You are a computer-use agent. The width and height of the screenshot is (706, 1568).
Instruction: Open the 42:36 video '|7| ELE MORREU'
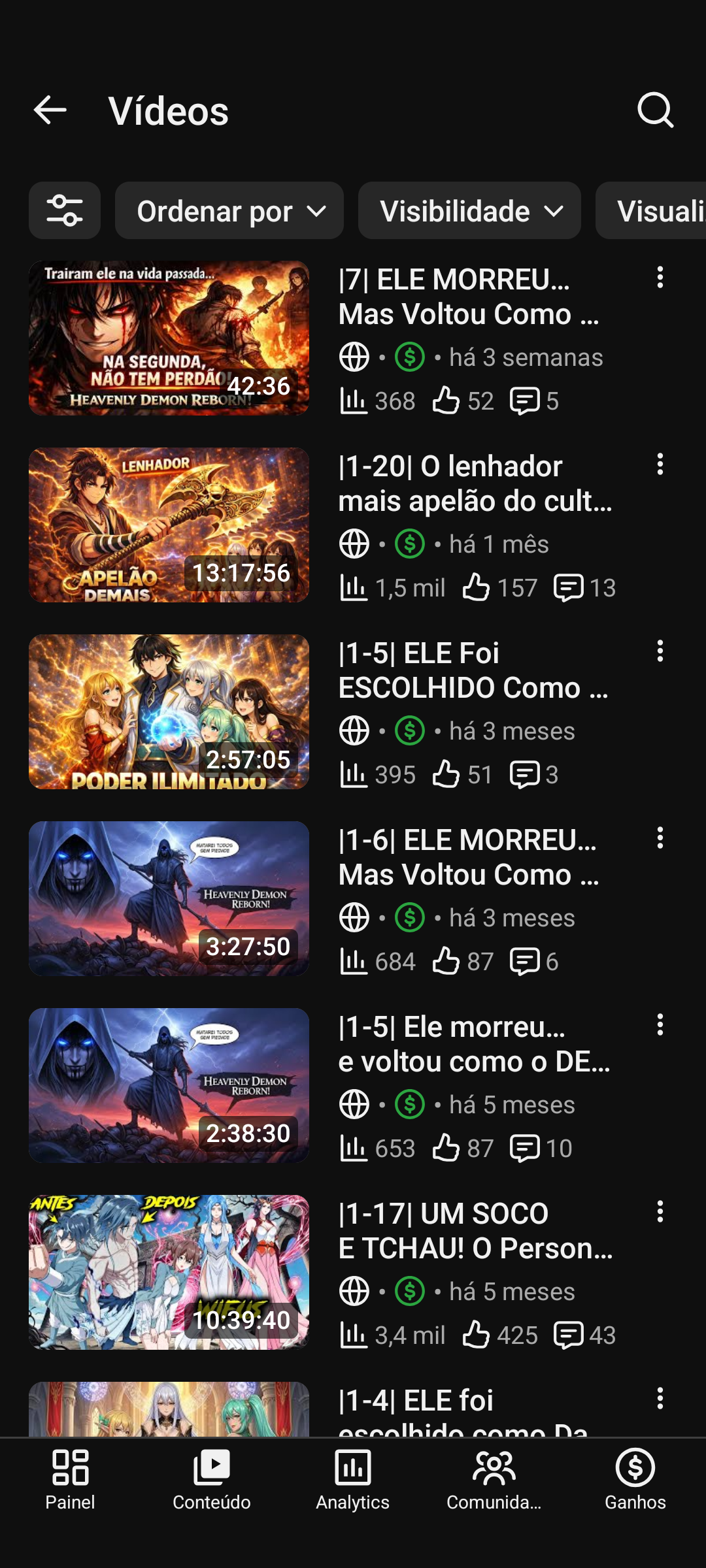coord(169,338)
